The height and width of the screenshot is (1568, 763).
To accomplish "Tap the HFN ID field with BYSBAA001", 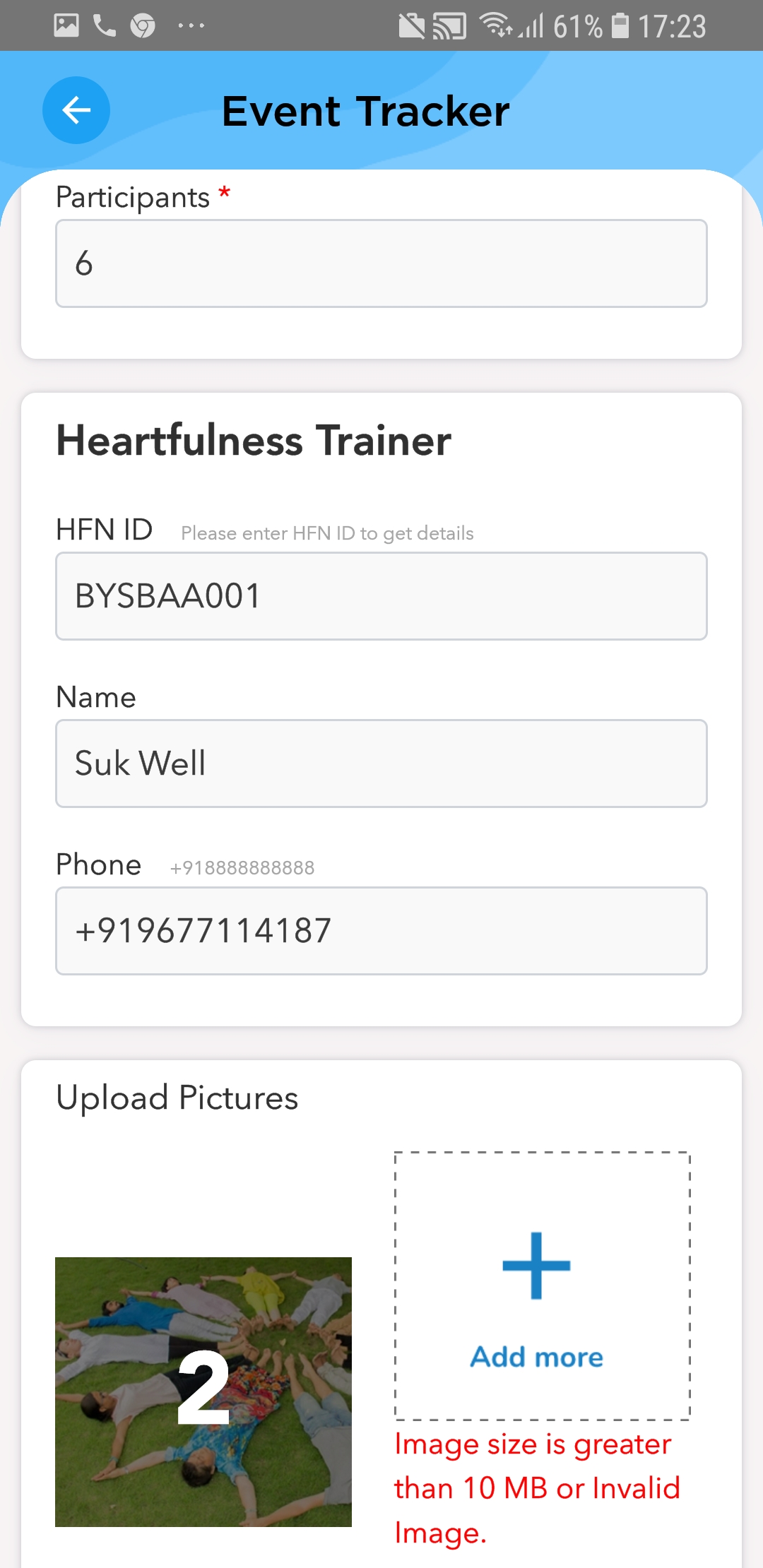I will 381,596.
